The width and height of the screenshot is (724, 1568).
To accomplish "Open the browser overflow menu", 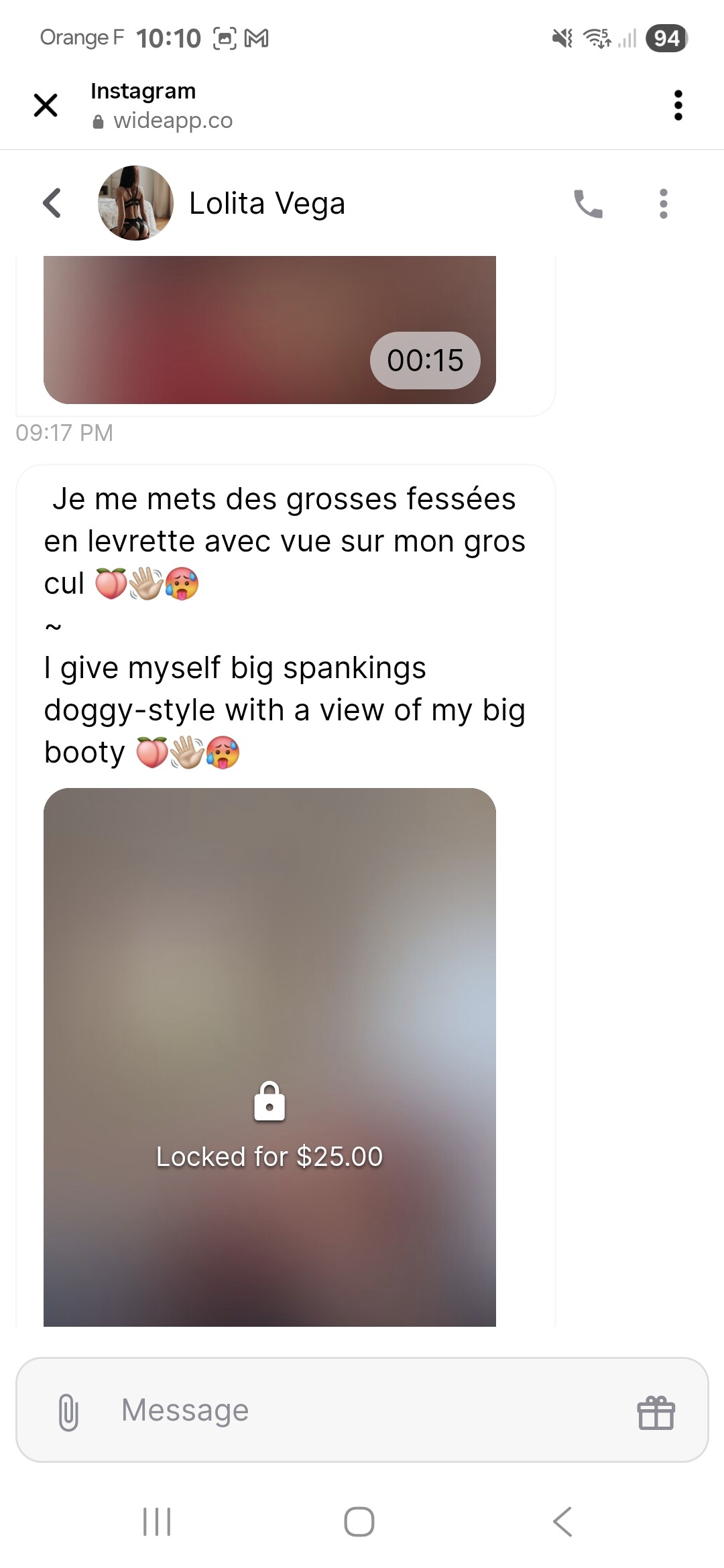I will (678, 105).
